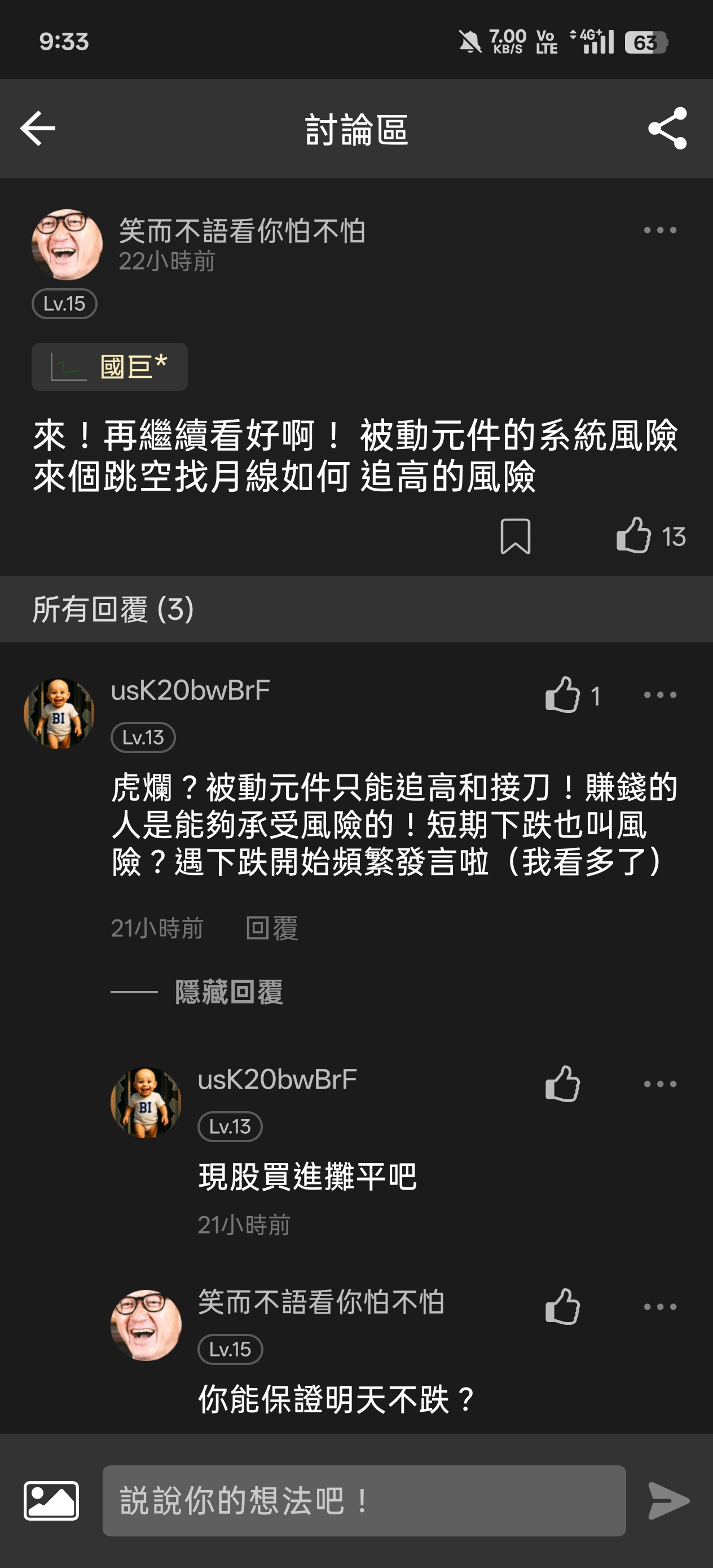Go back from the 討論區 page
Image resolution: width=713 pixels, height=1568 pixels.
click(38, 129)
